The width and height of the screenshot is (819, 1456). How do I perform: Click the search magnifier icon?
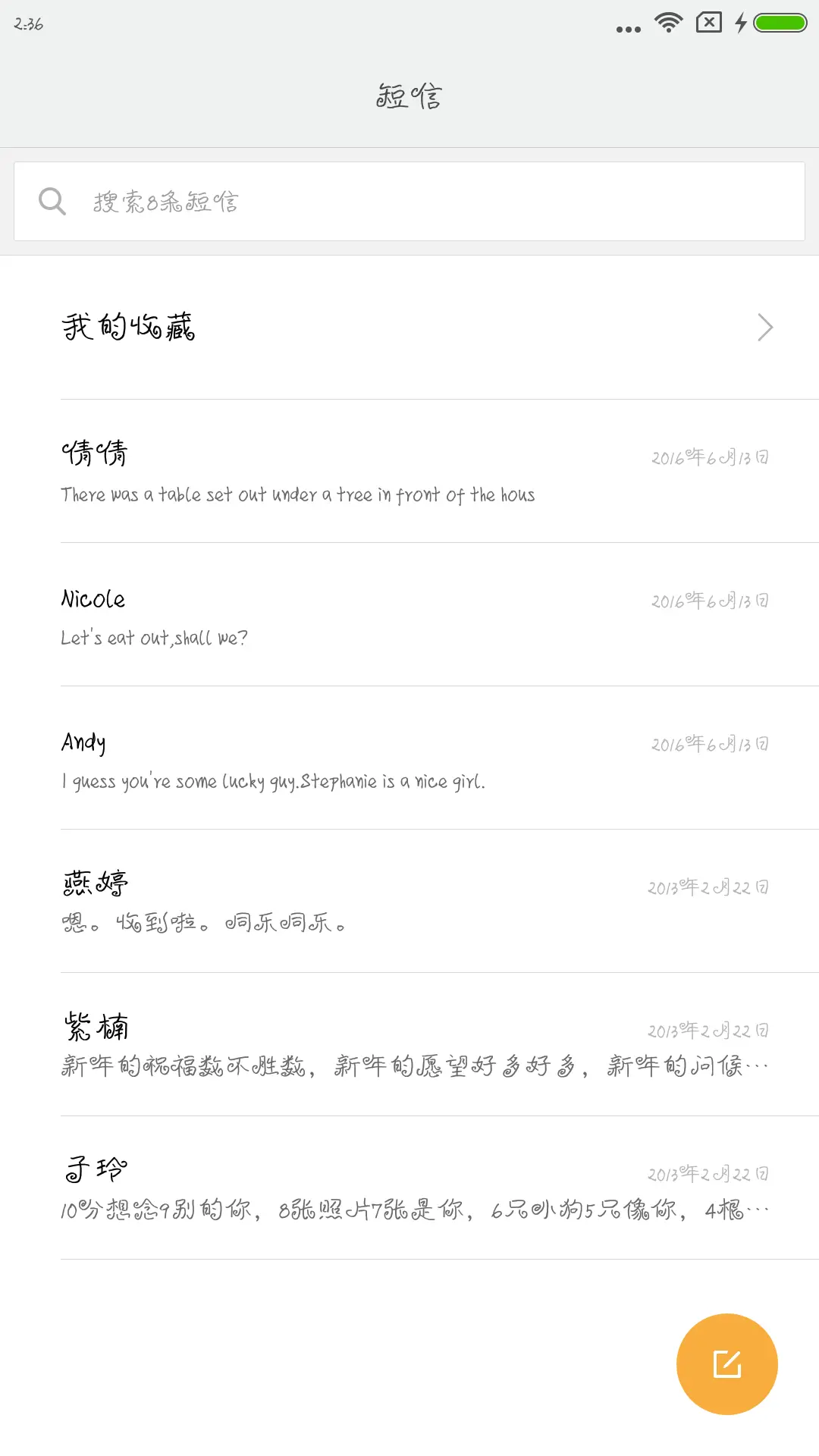point(51,200)
